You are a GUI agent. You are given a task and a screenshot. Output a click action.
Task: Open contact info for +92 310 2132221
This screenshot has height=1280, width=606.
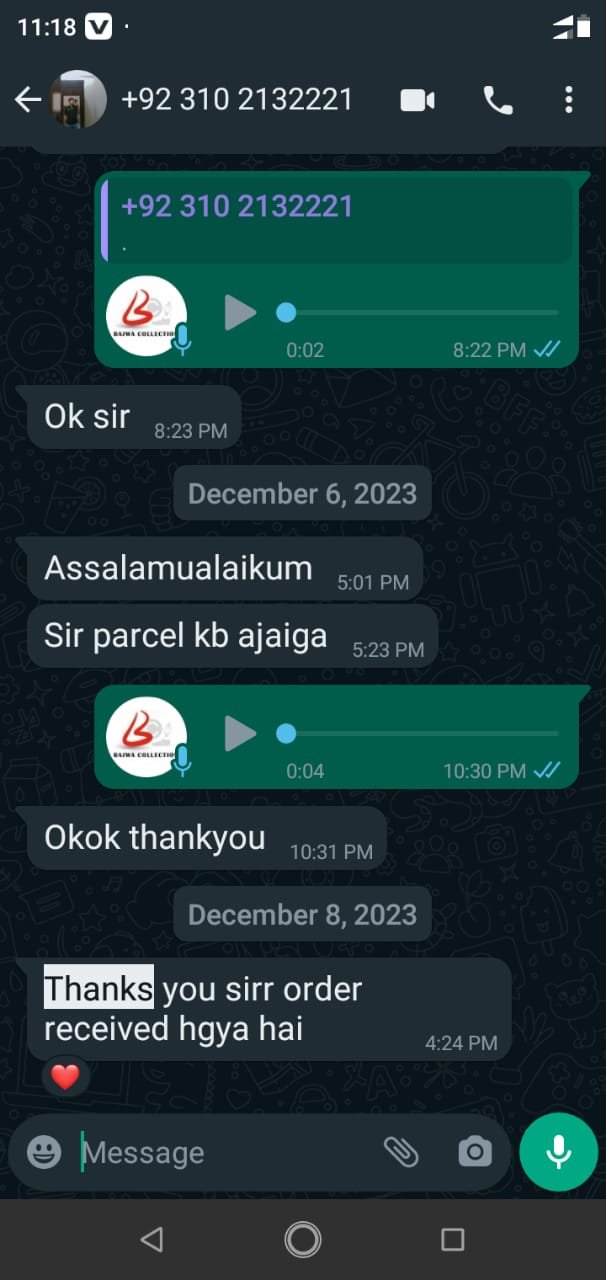coord(236,99)
